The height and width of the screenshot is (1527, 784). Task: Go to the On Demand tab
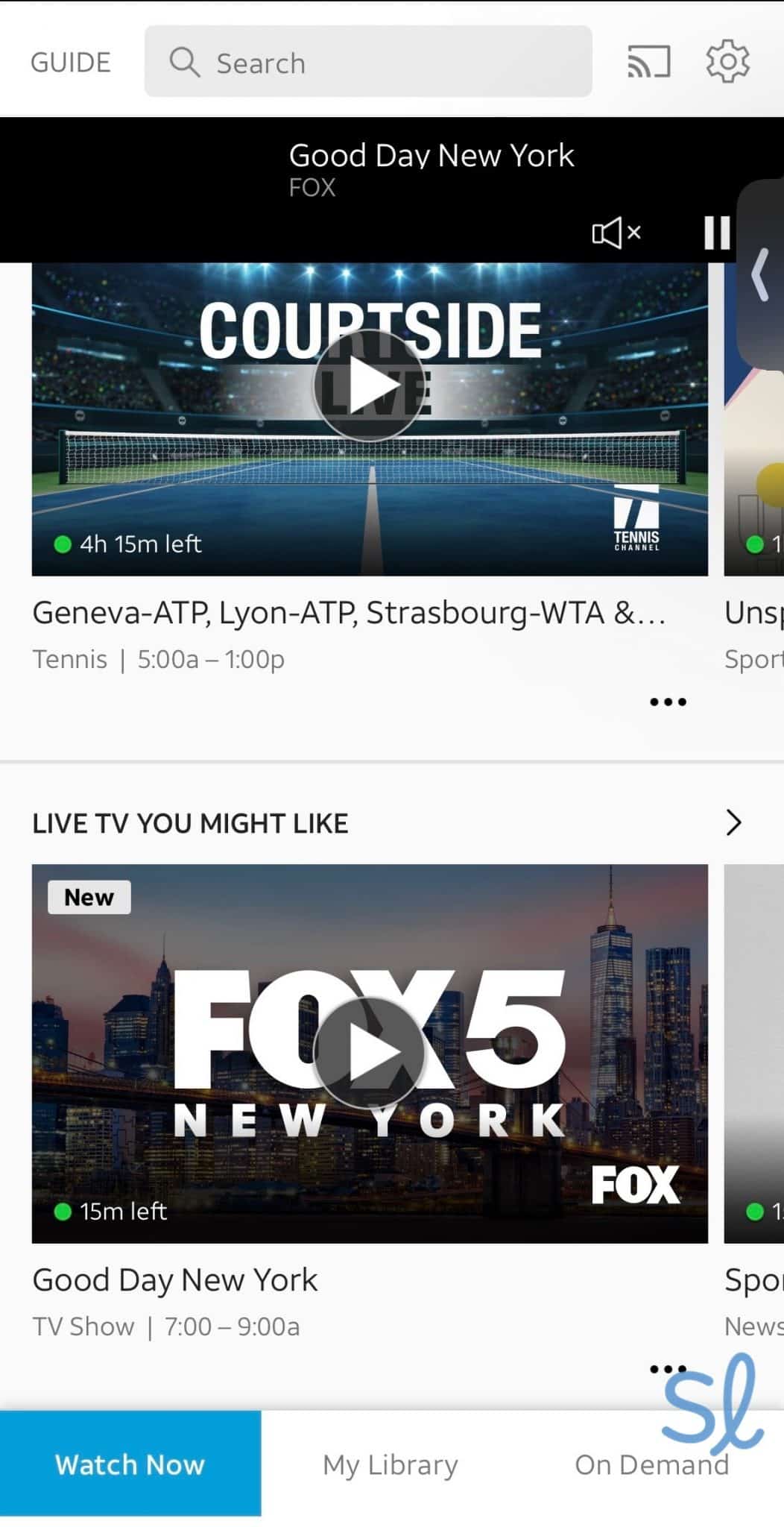click(x=651, y=1464)
